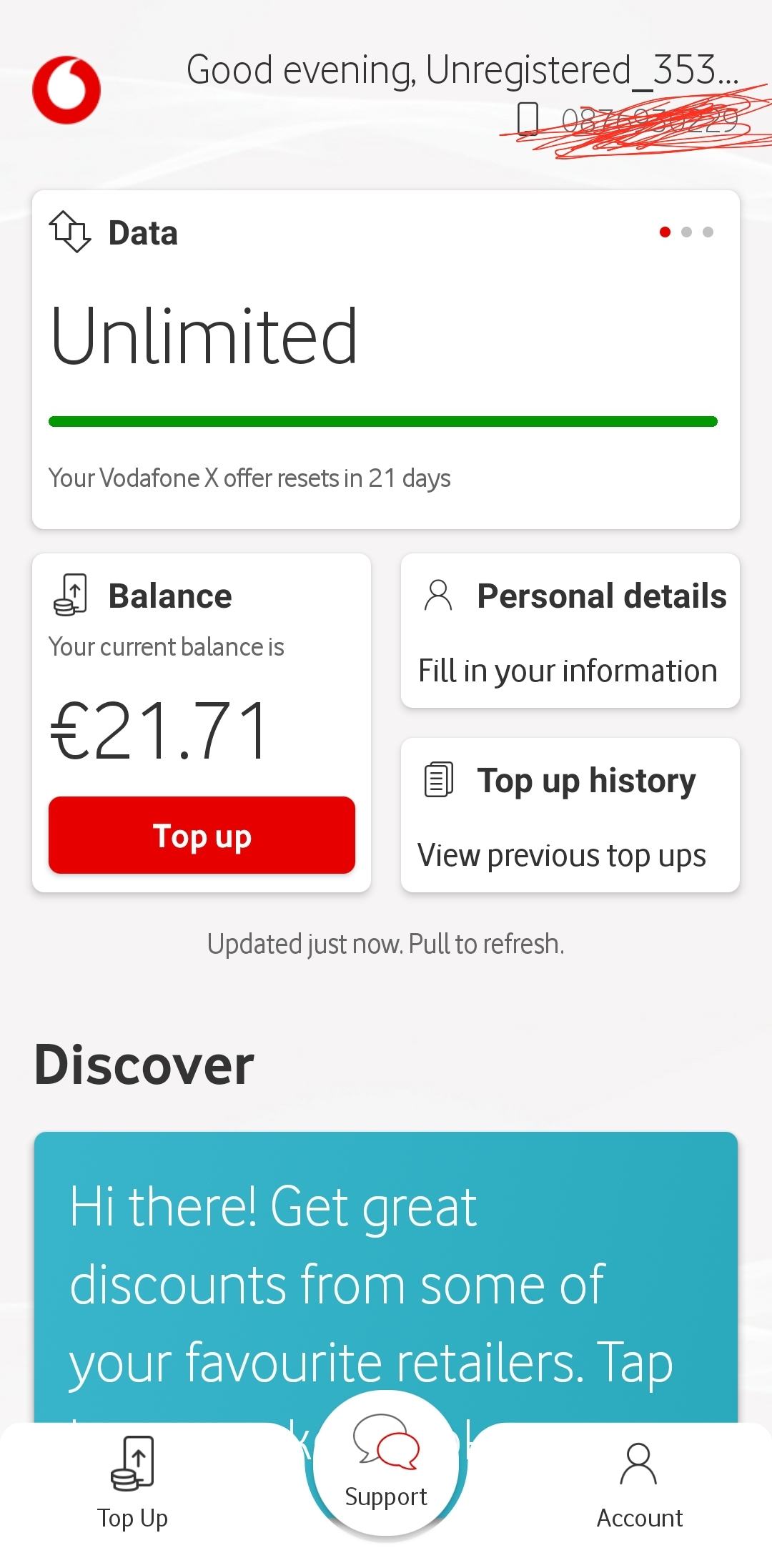Tap the Data card page indicator dots
The height and width of the screenshot is (1568, 772).
(686, 232)
